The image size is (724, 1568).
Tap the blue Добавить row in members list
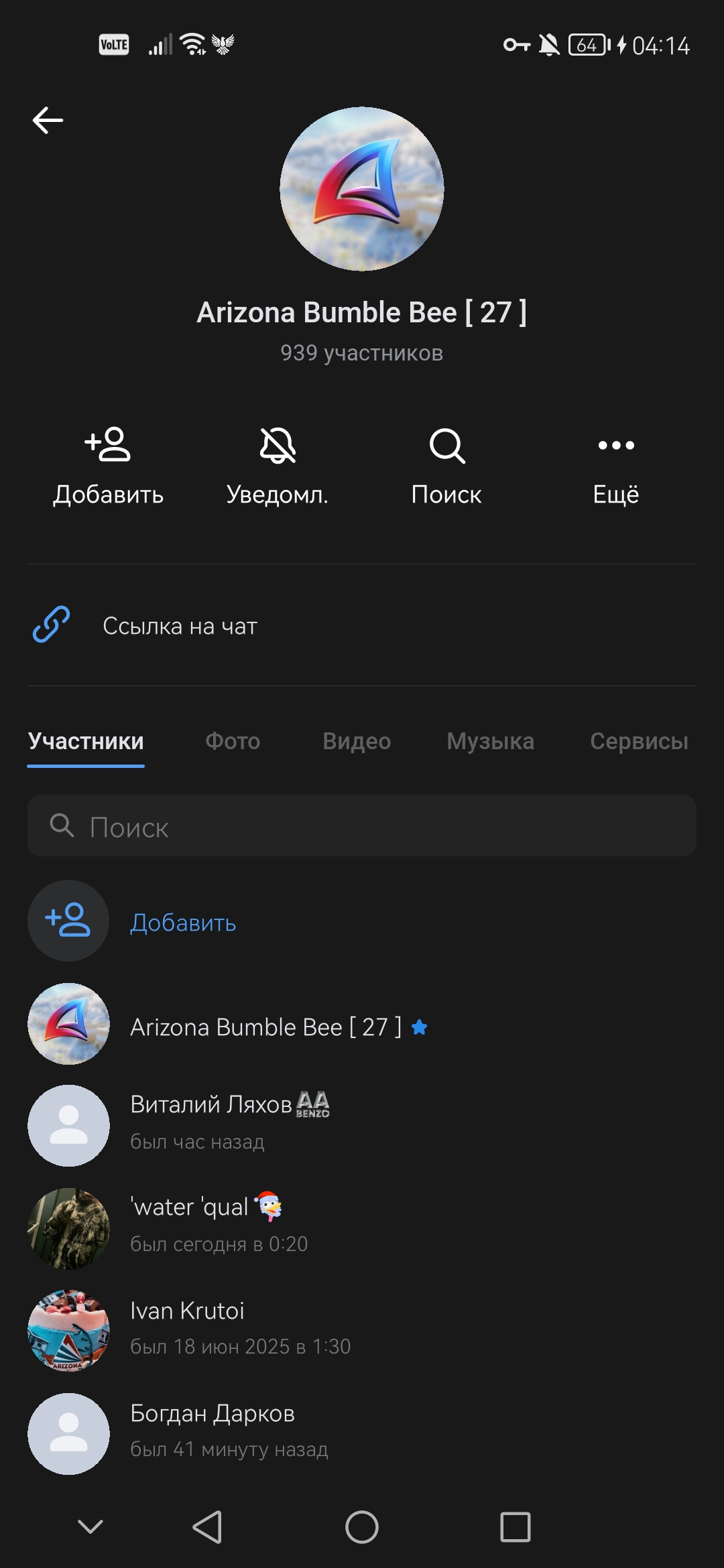pyautogui.click(x=183, y=923)
